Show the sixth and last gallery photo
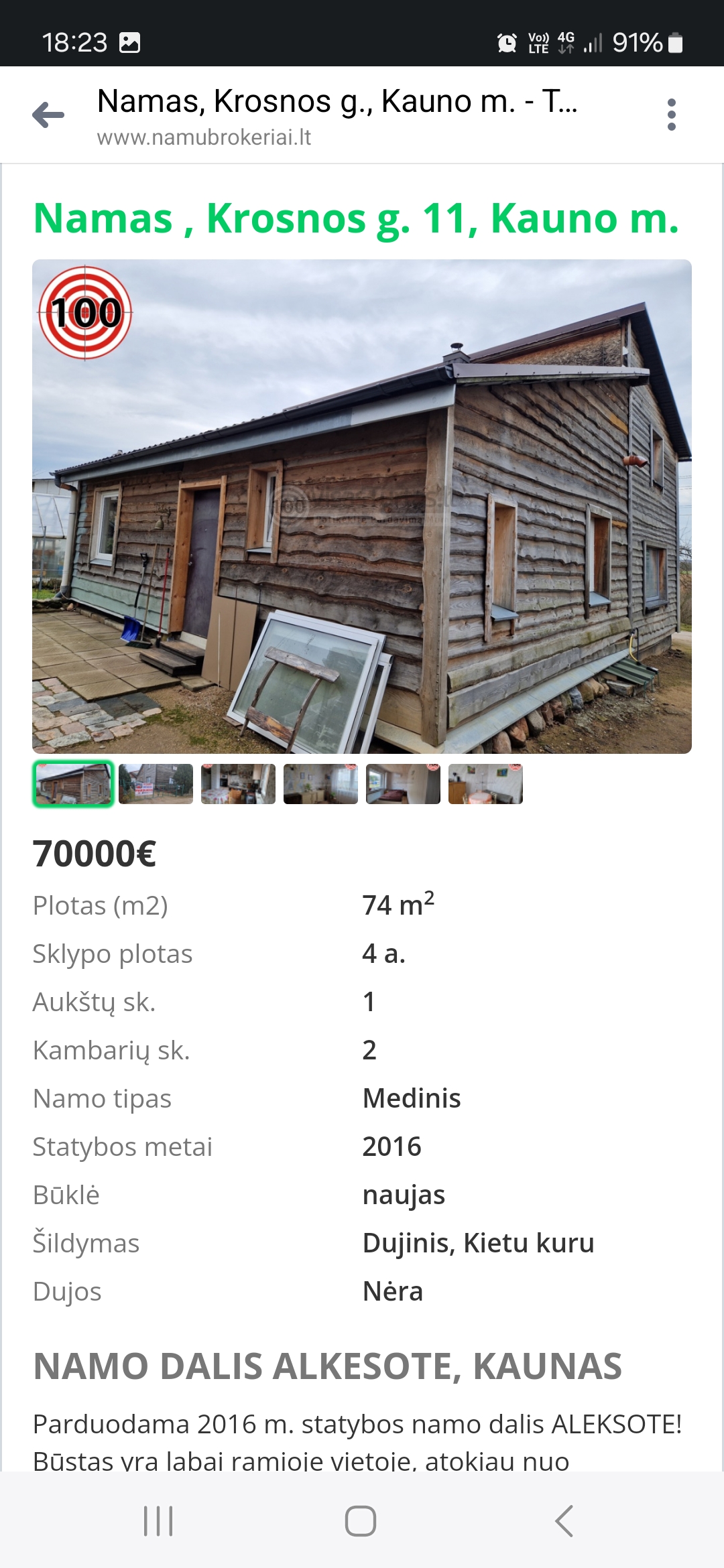 point(485,784)
